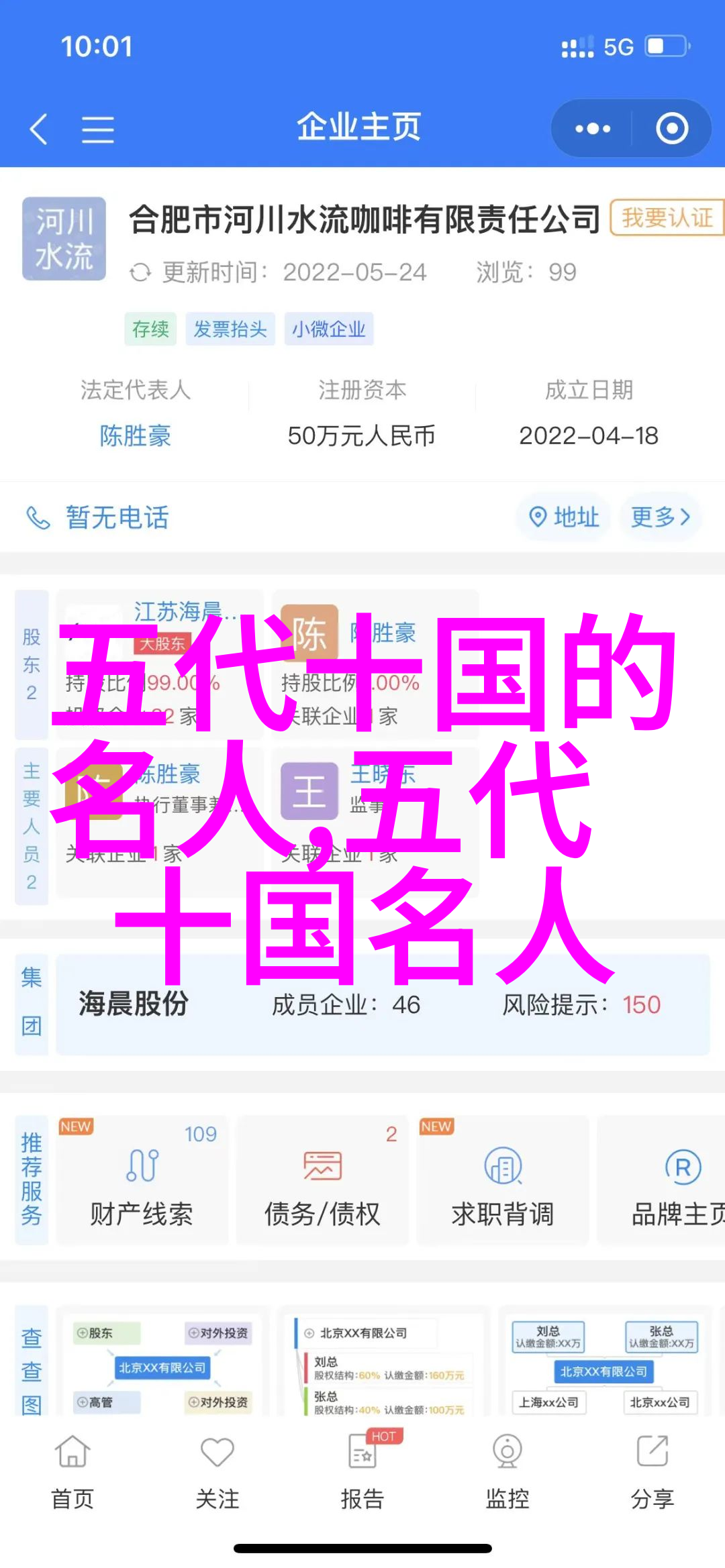Follow the company via 关注

[x=217, y=1469]
